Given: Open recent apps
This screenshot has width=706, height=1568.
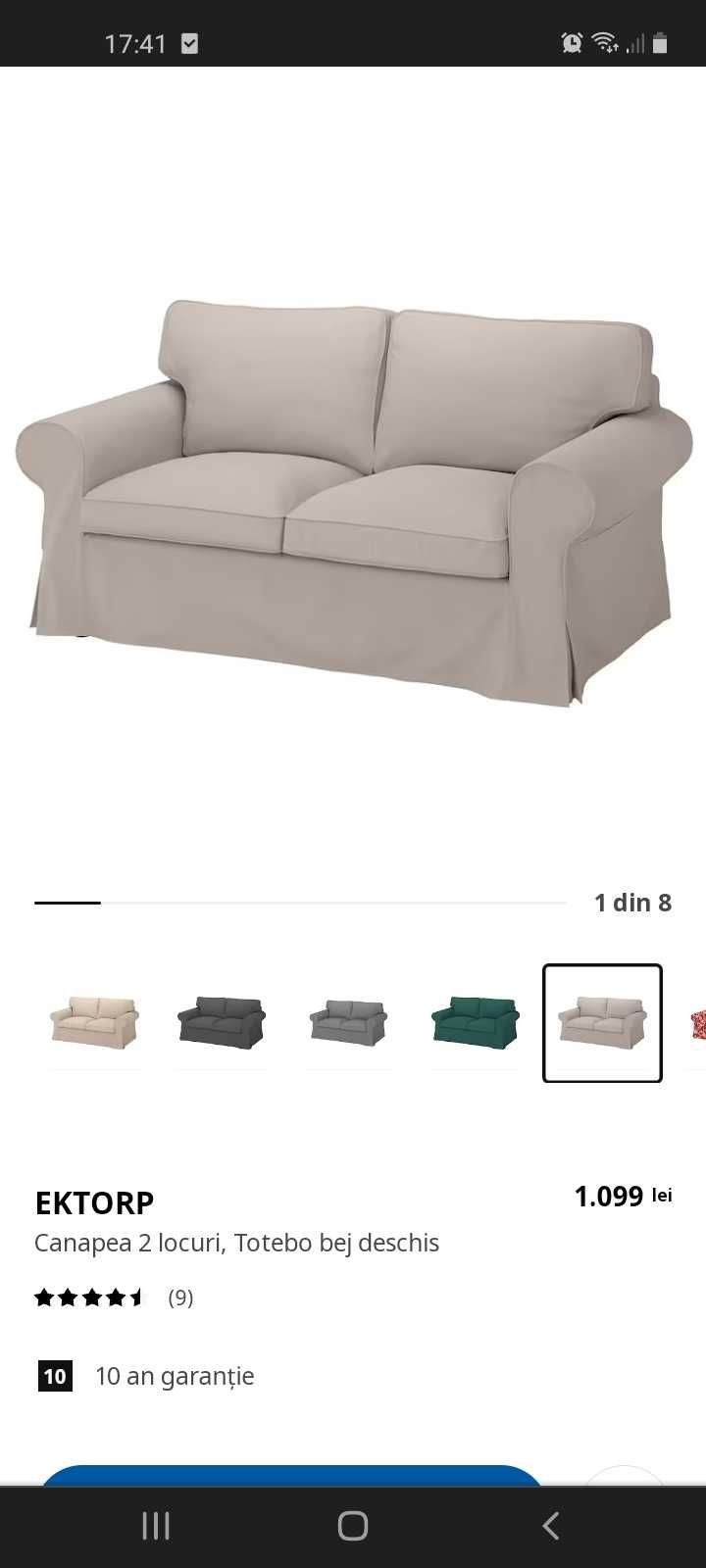Looking at the screenshot, I should pyautogui.click(x=156, y=1526).
